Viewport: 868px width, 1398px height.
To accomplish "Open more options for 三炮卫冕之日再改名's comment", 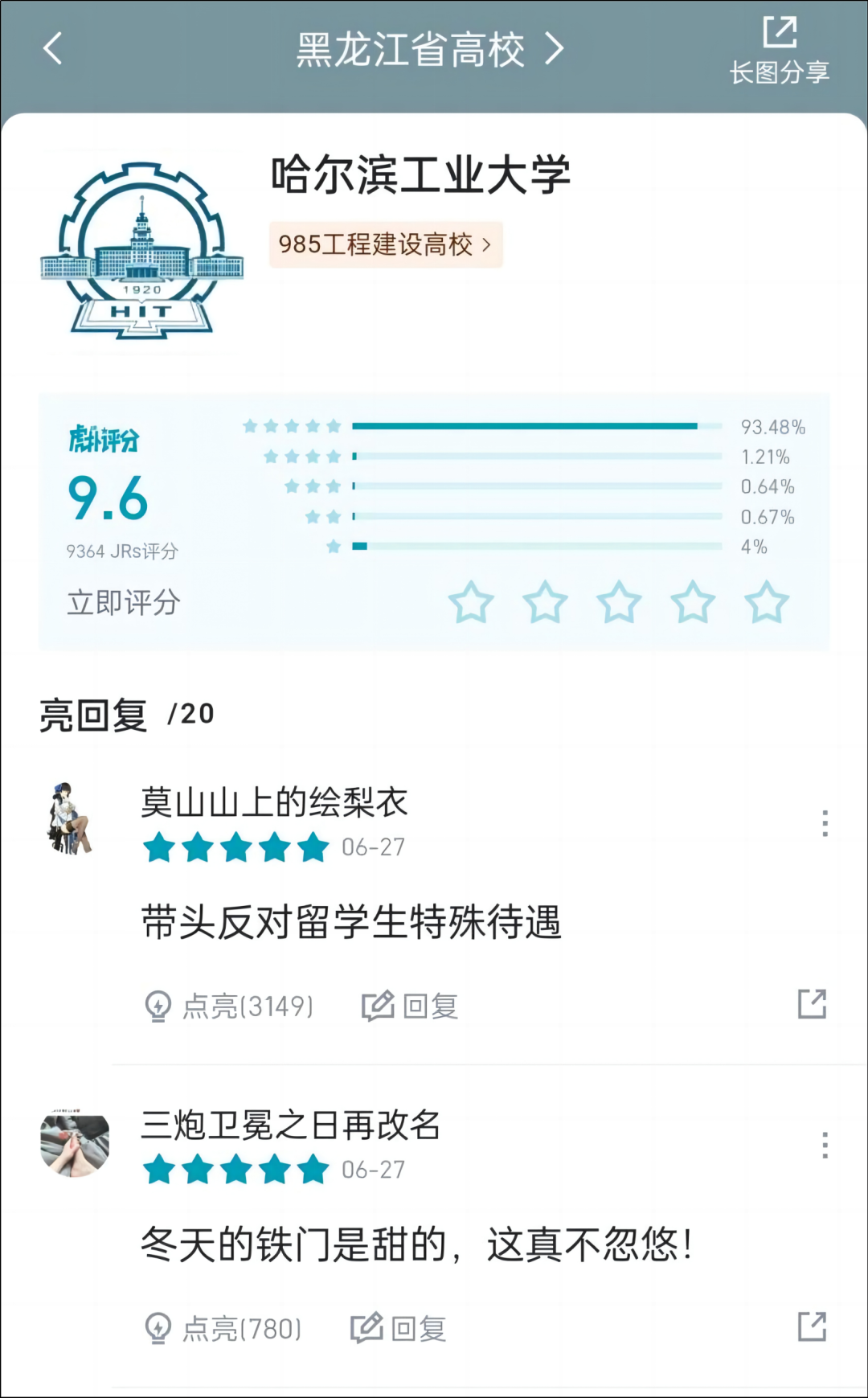I will tap(825, 1145).
